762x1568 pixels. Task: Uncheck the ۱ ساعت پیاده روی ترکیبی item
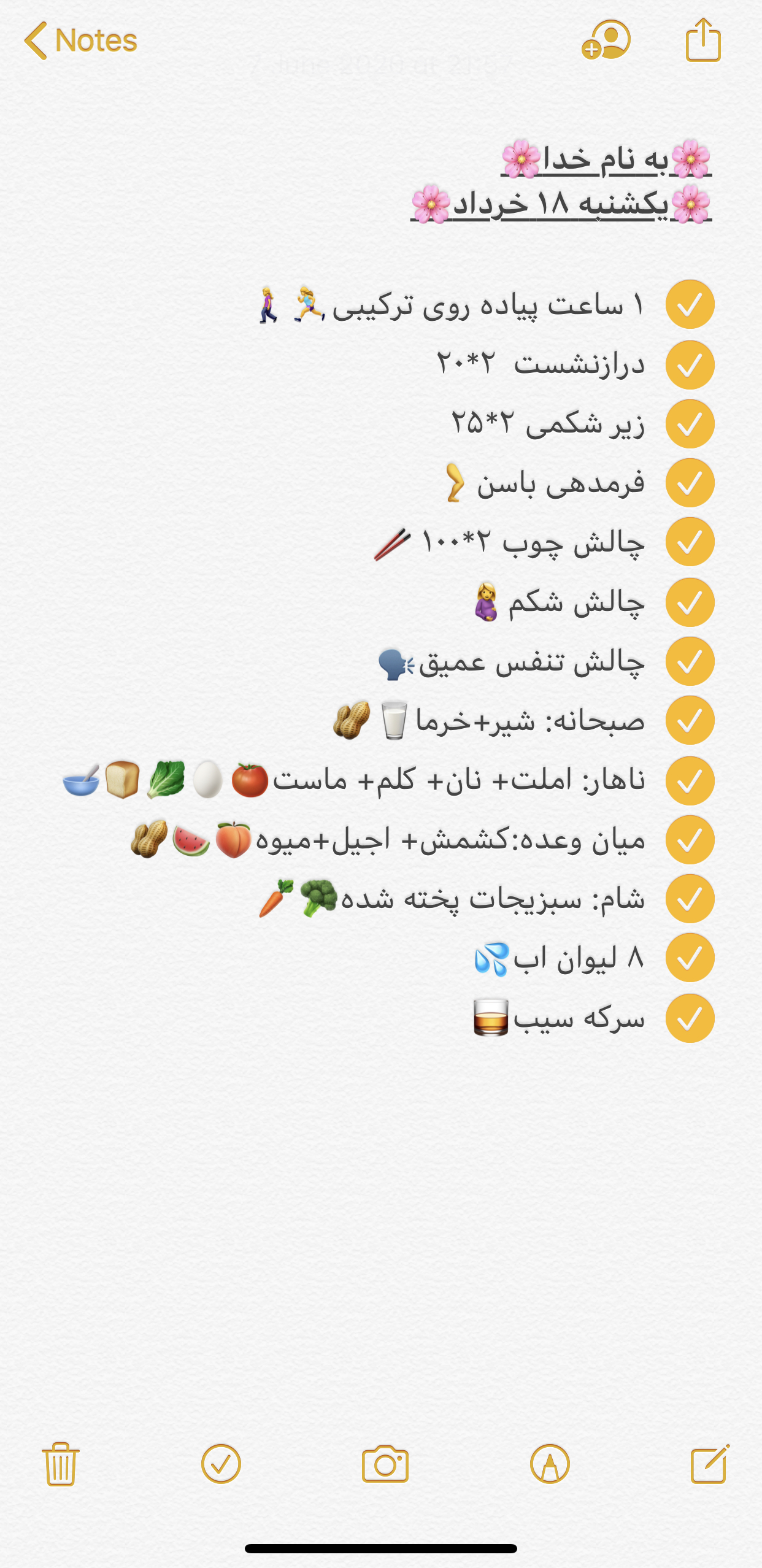coord(690,304)
